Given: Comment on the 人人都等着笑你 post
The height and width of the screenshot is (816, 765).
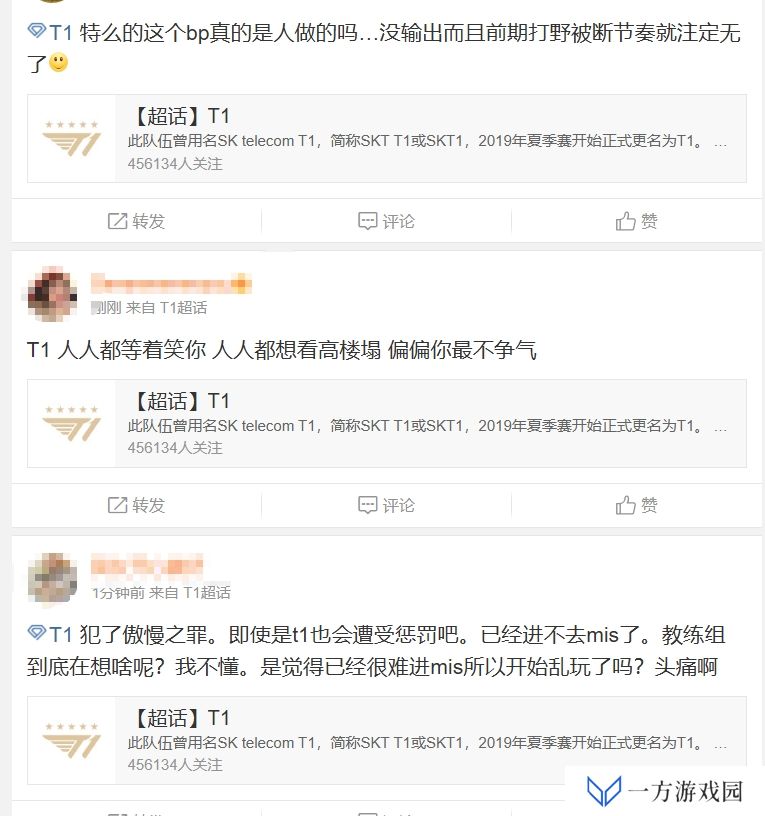Looking at the screenshot, I should click(x=386, y=505).
